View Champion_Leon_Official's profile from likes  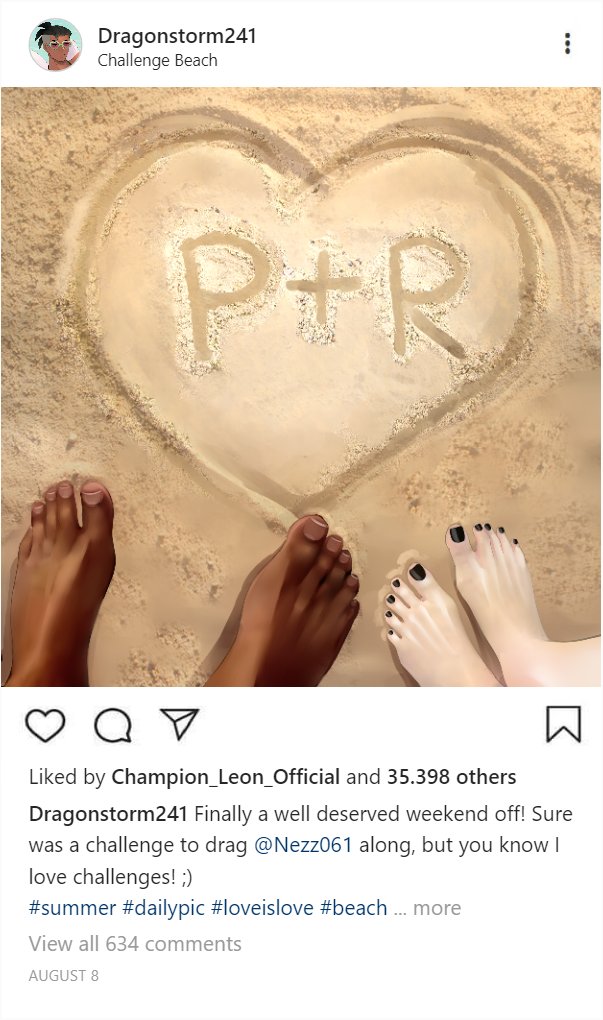pyautogui.click(x=226, y=777)
